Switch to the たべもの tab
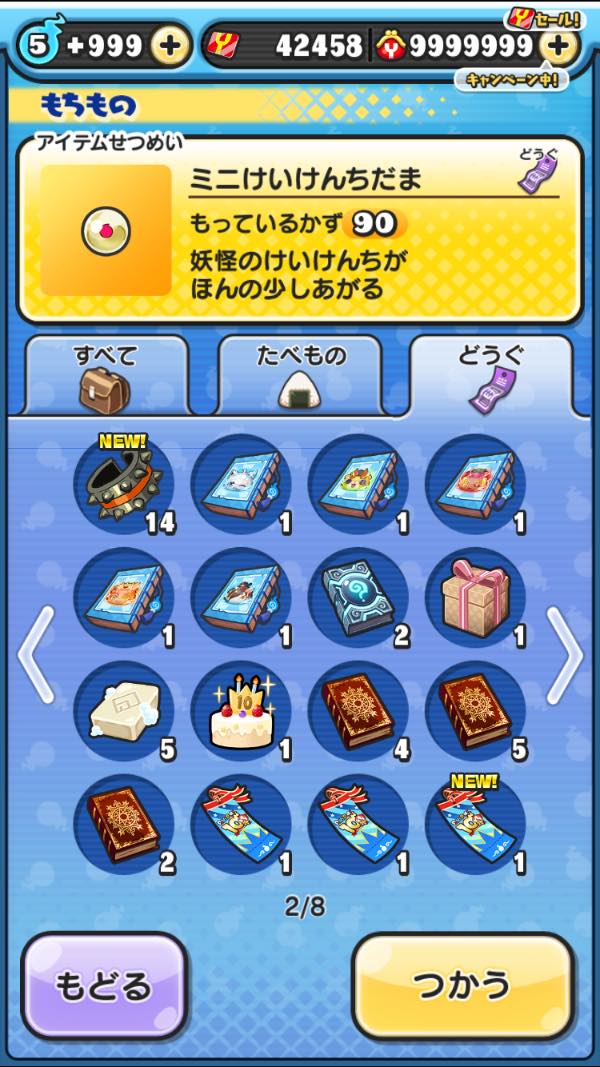This screenshot has width=600, height=1067. 299,375
